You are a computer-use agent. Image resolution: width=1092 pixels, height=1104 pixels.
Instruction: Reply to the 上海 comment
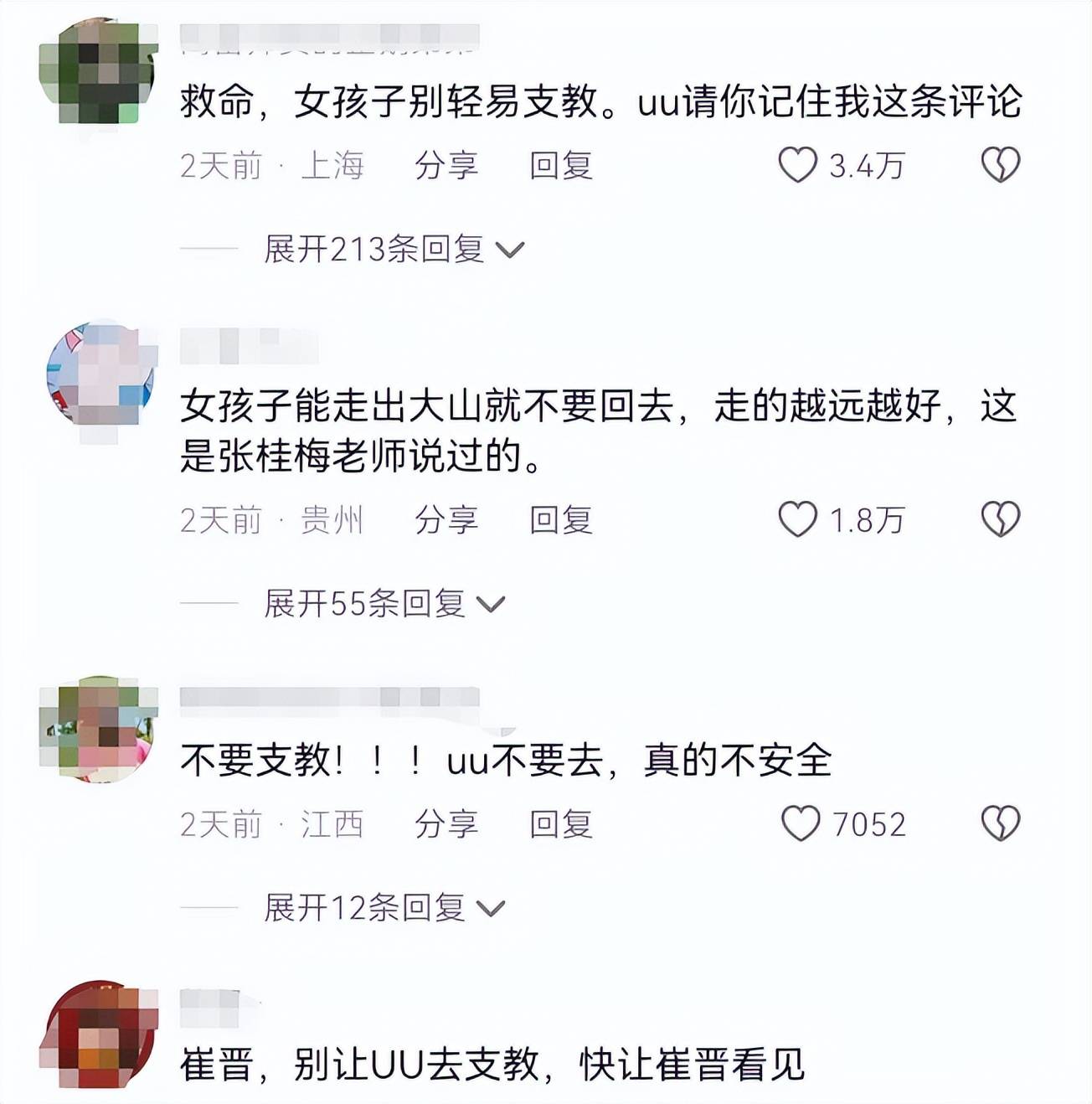pos(560,166)
